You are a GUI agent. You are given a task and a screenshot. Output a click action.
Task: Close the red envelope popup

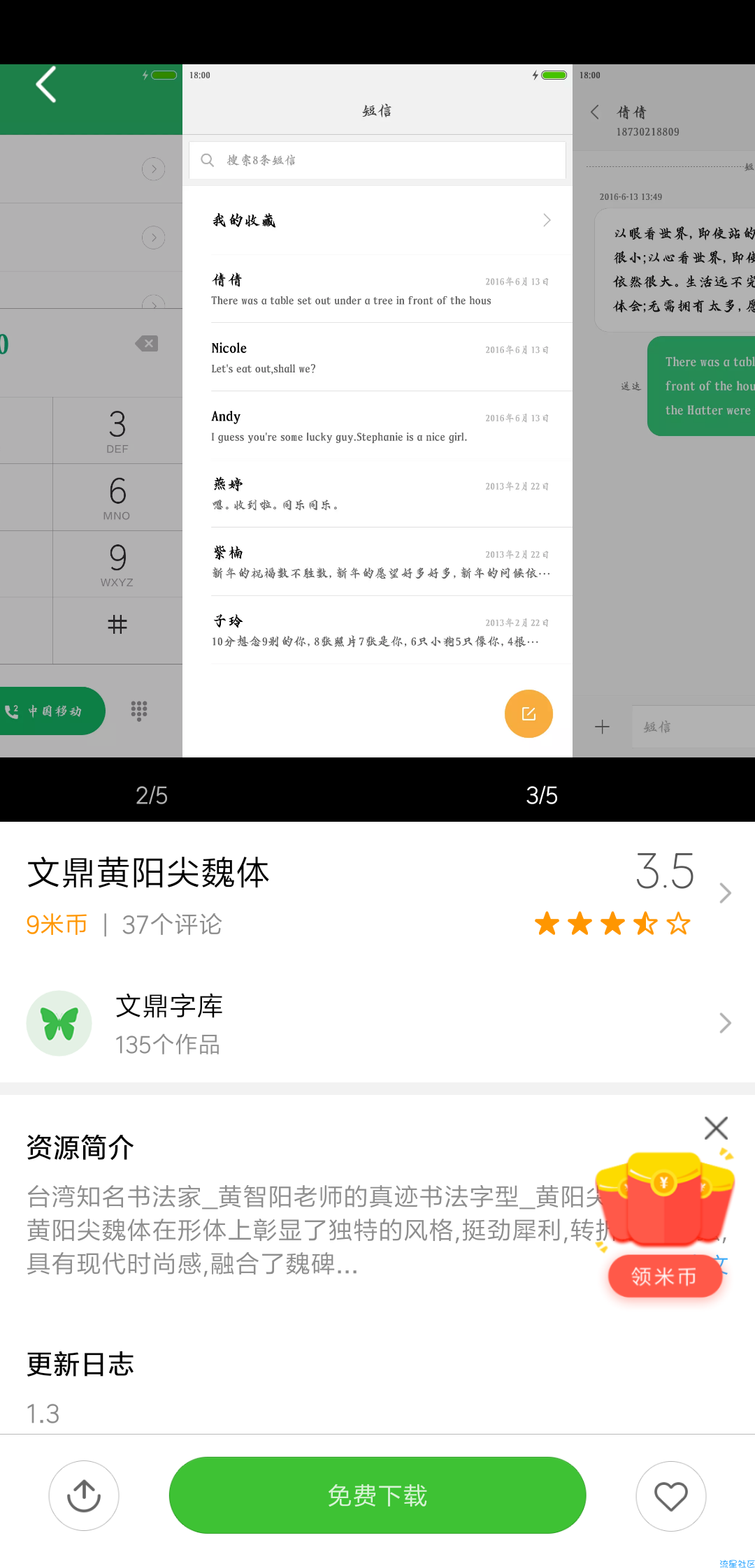716,1128
